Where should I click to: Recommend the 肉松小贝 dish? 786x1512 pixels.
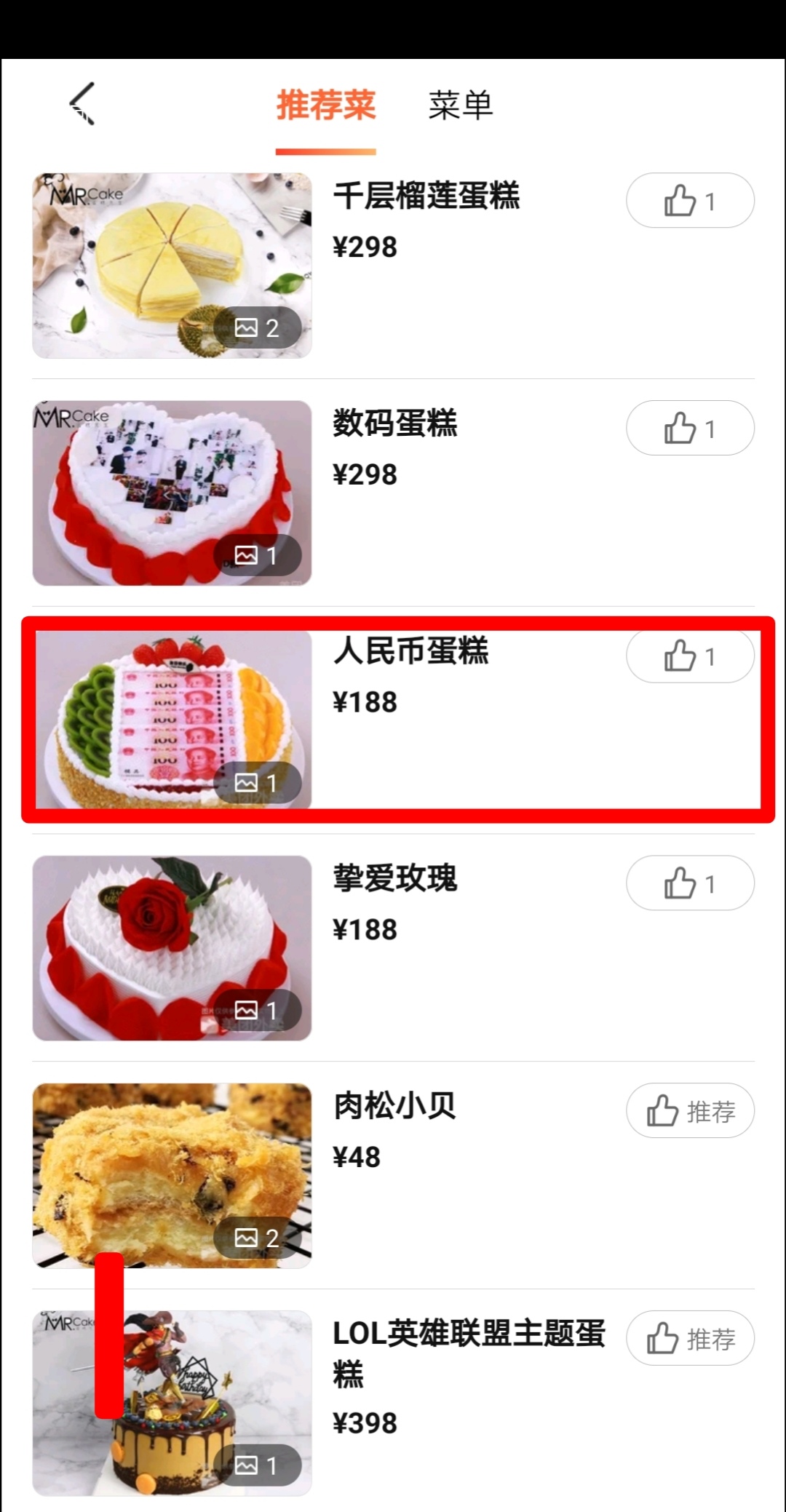point(689,1111)
